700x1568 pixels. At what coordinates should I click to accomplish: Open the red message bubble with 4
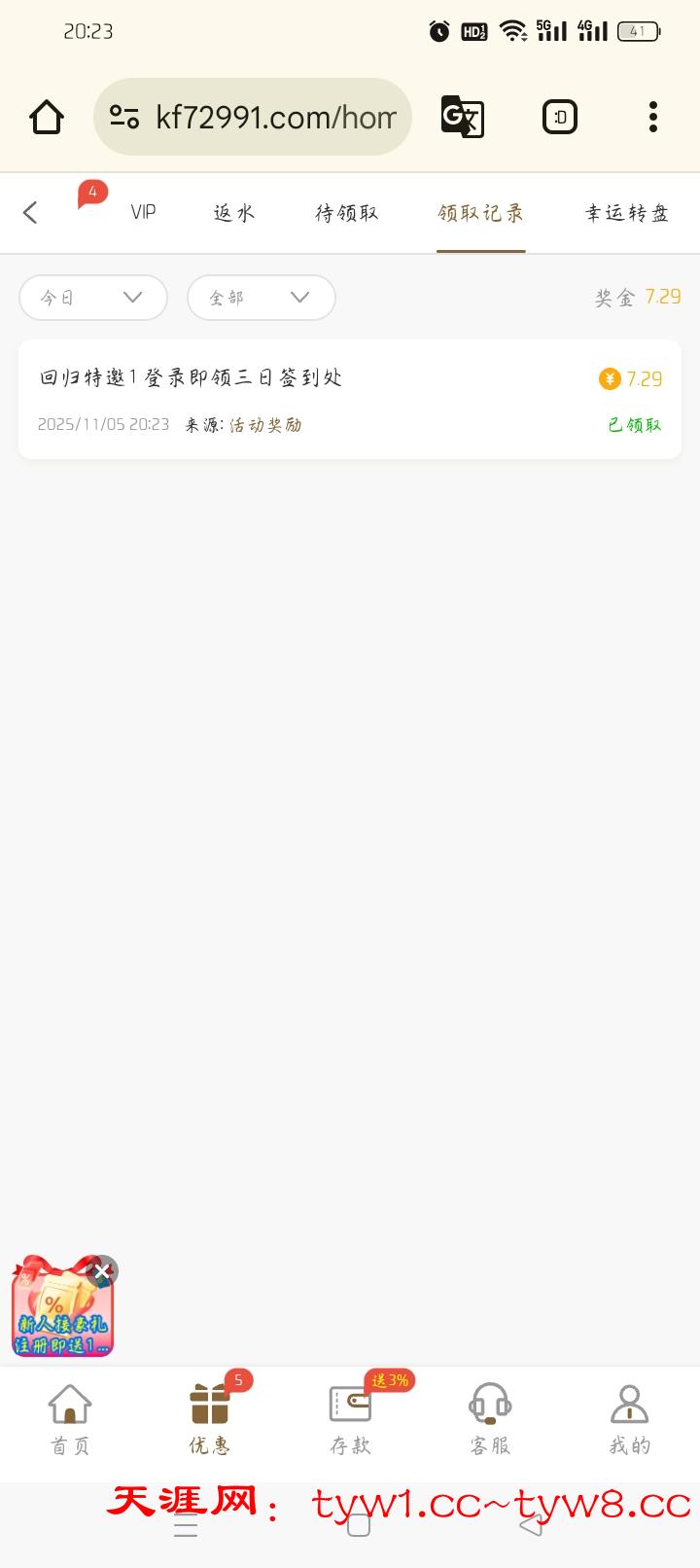pyautogui.click(x=91, y=196)
